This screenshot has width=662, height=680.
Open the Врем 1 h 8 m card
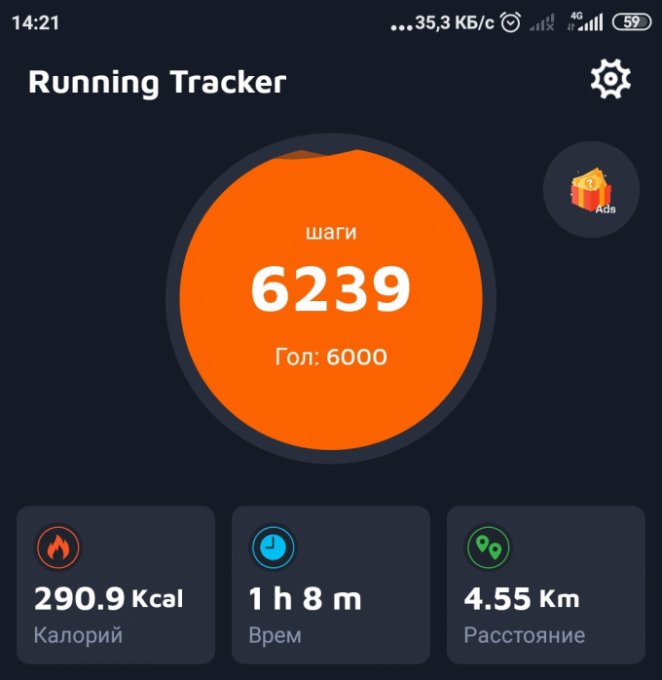coord(330,584)
